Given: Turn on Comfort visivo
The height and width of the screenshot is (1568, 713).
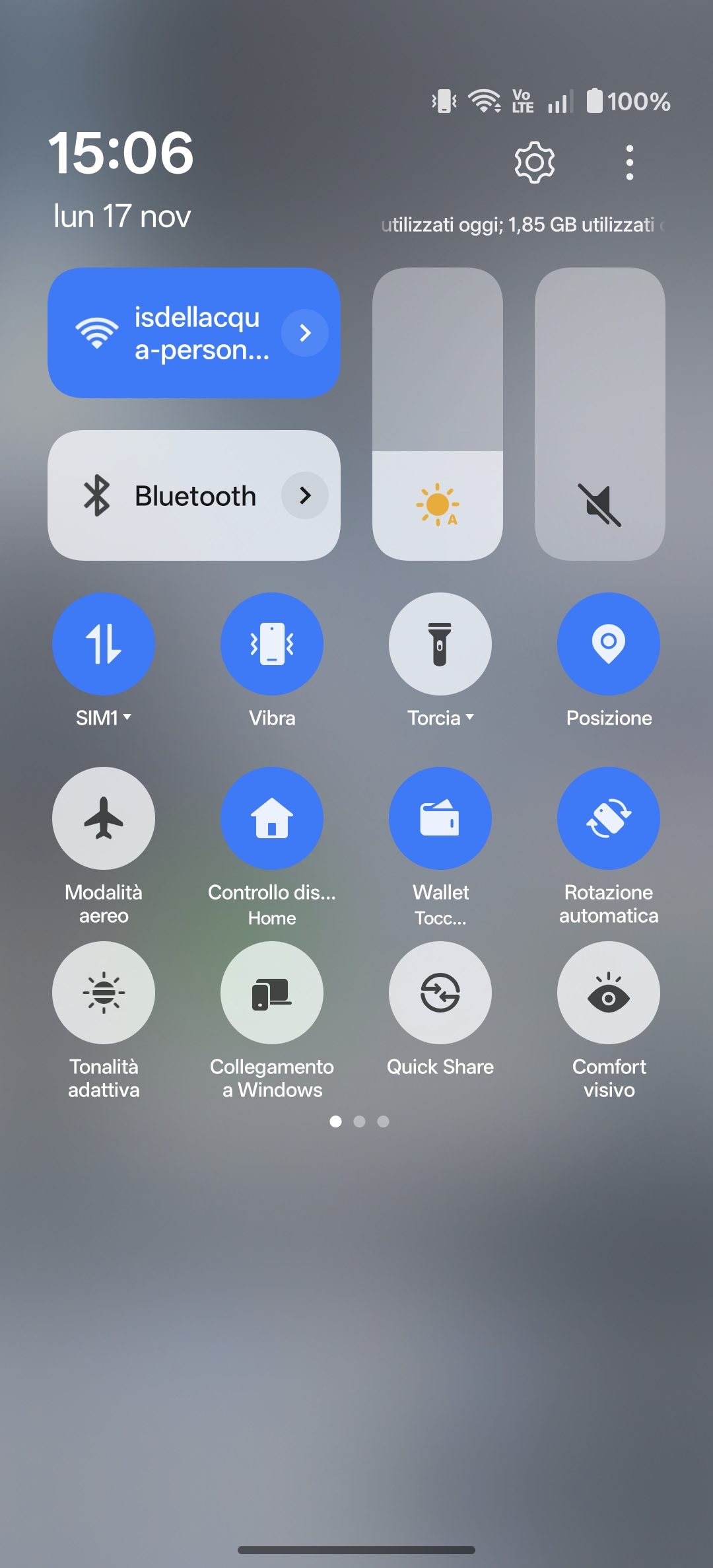Looking at the screenshot, I should pyautogui.click(x=609, y=993).
